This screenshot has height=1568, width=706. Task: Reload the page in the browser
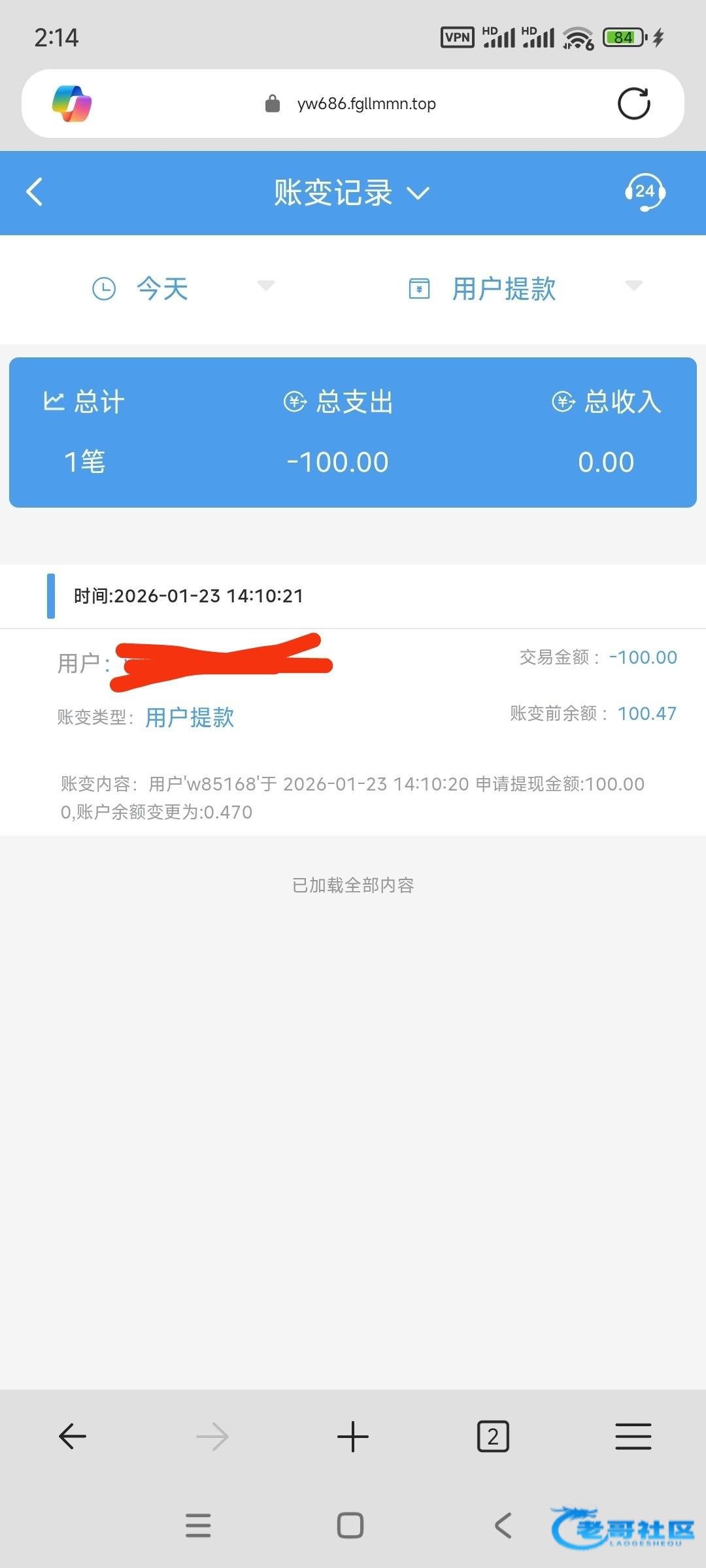(633, 104)
